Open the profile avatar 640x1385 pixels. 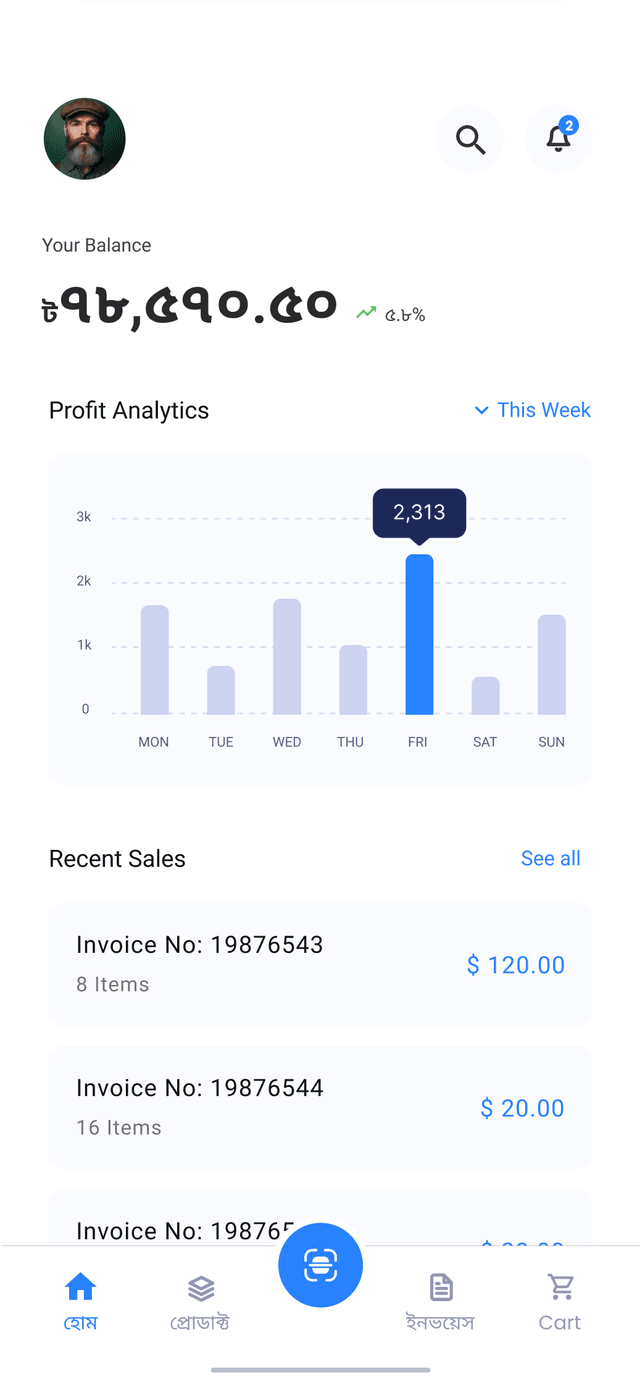click(x=85, y=139)
